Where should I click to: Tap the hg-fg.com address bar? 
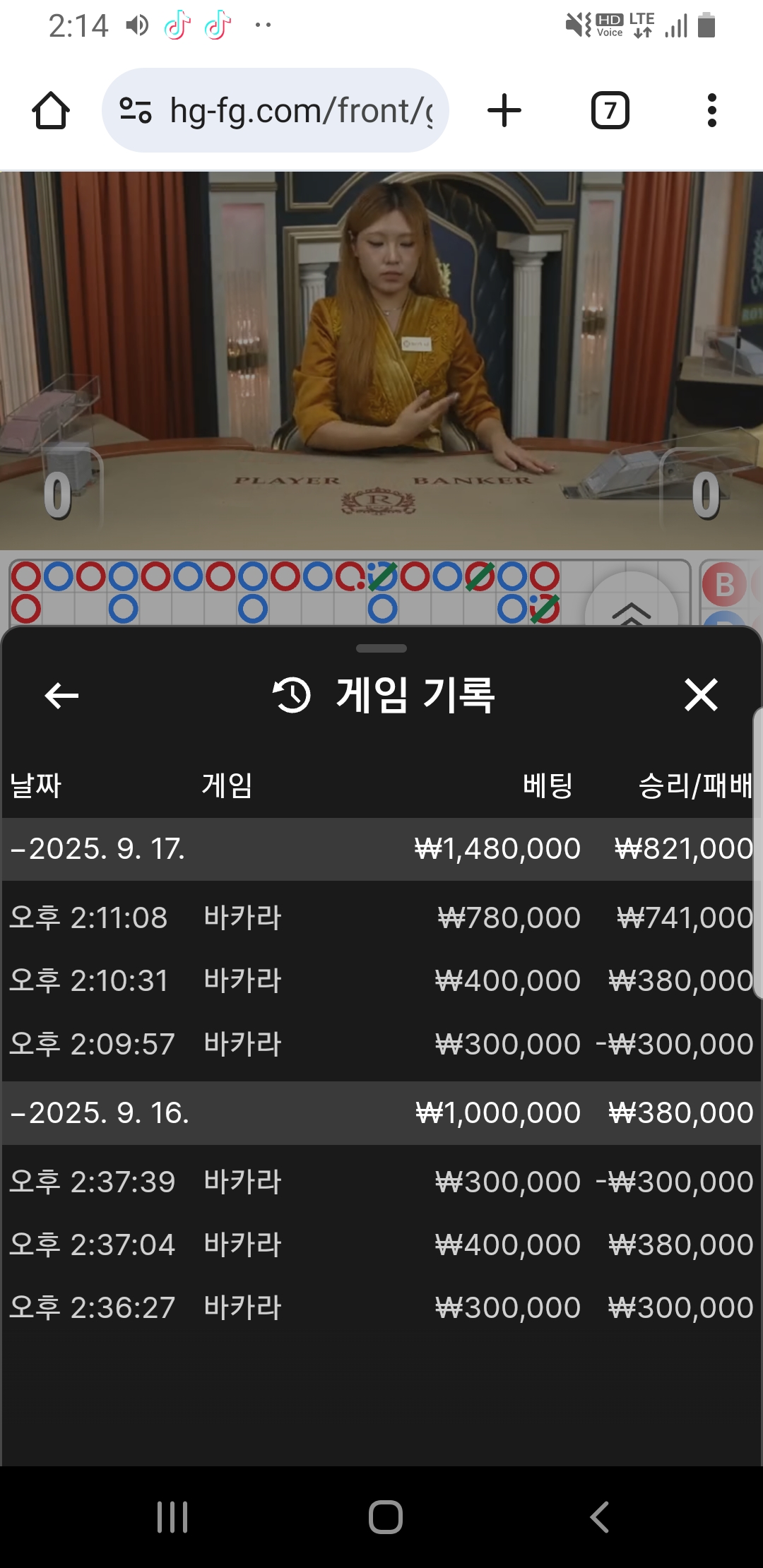click(276, 110)
